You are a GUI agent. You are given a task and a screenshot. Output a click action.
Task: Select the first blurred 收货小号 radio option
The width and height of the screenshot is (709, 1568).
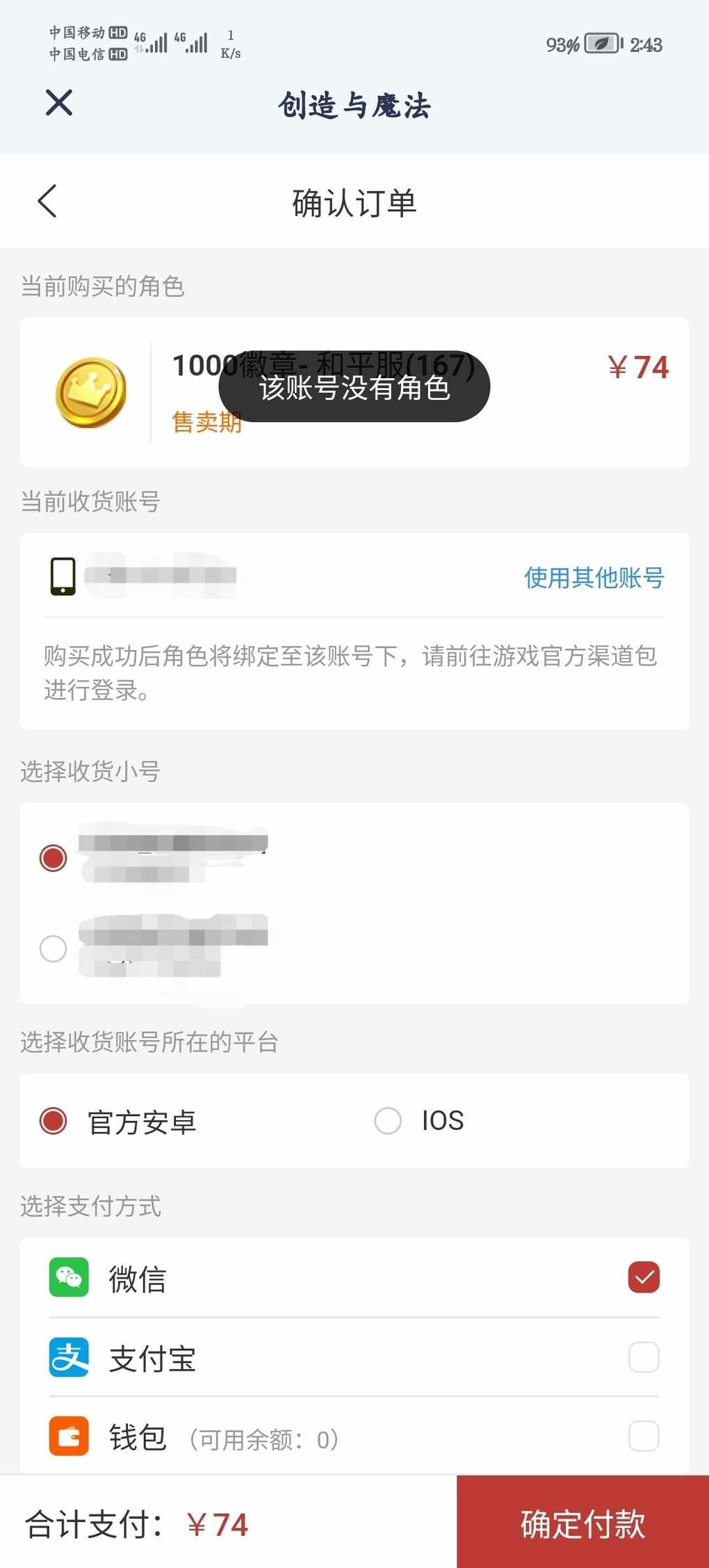tap(54, 857)
